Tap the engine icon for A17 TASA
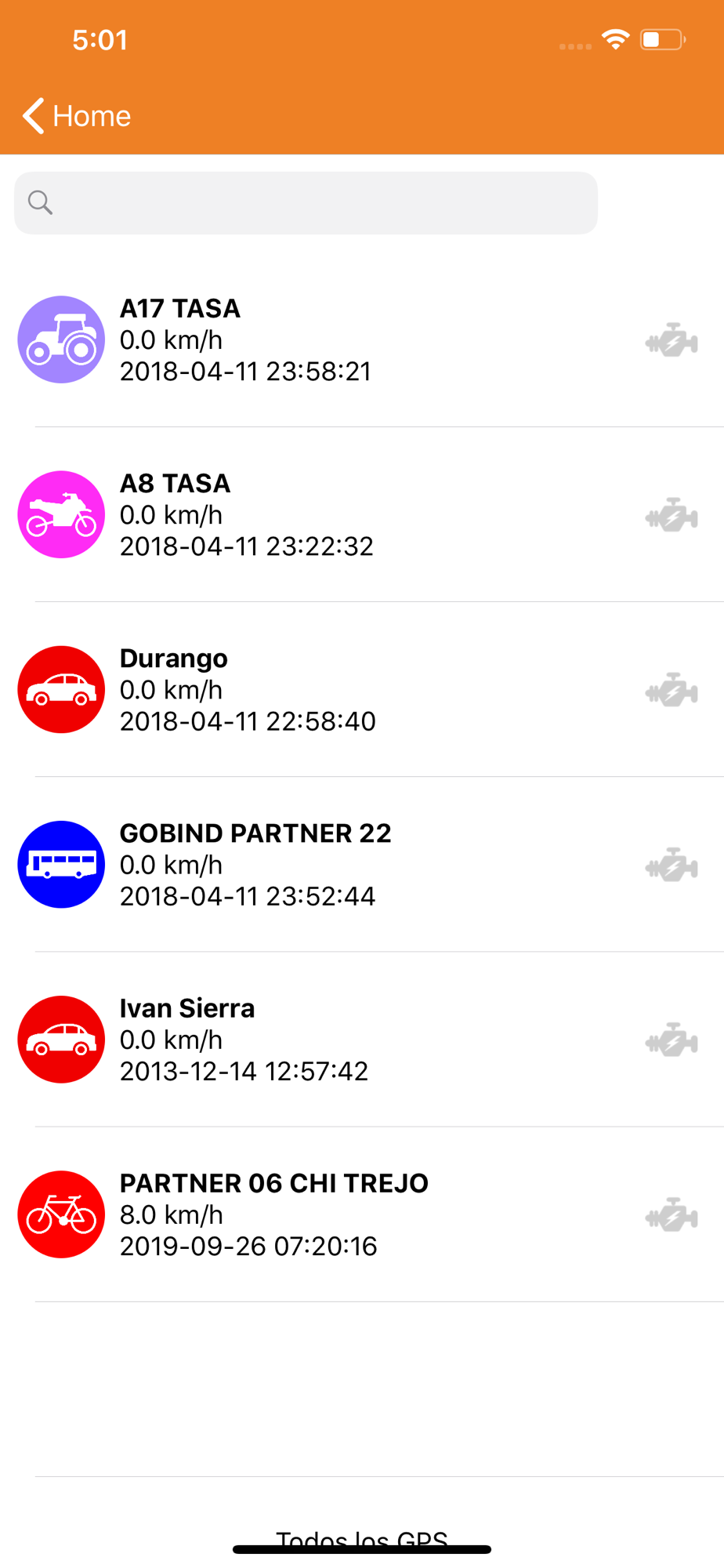The width and height of the screenshot is (724, 1568). point(672,340)
